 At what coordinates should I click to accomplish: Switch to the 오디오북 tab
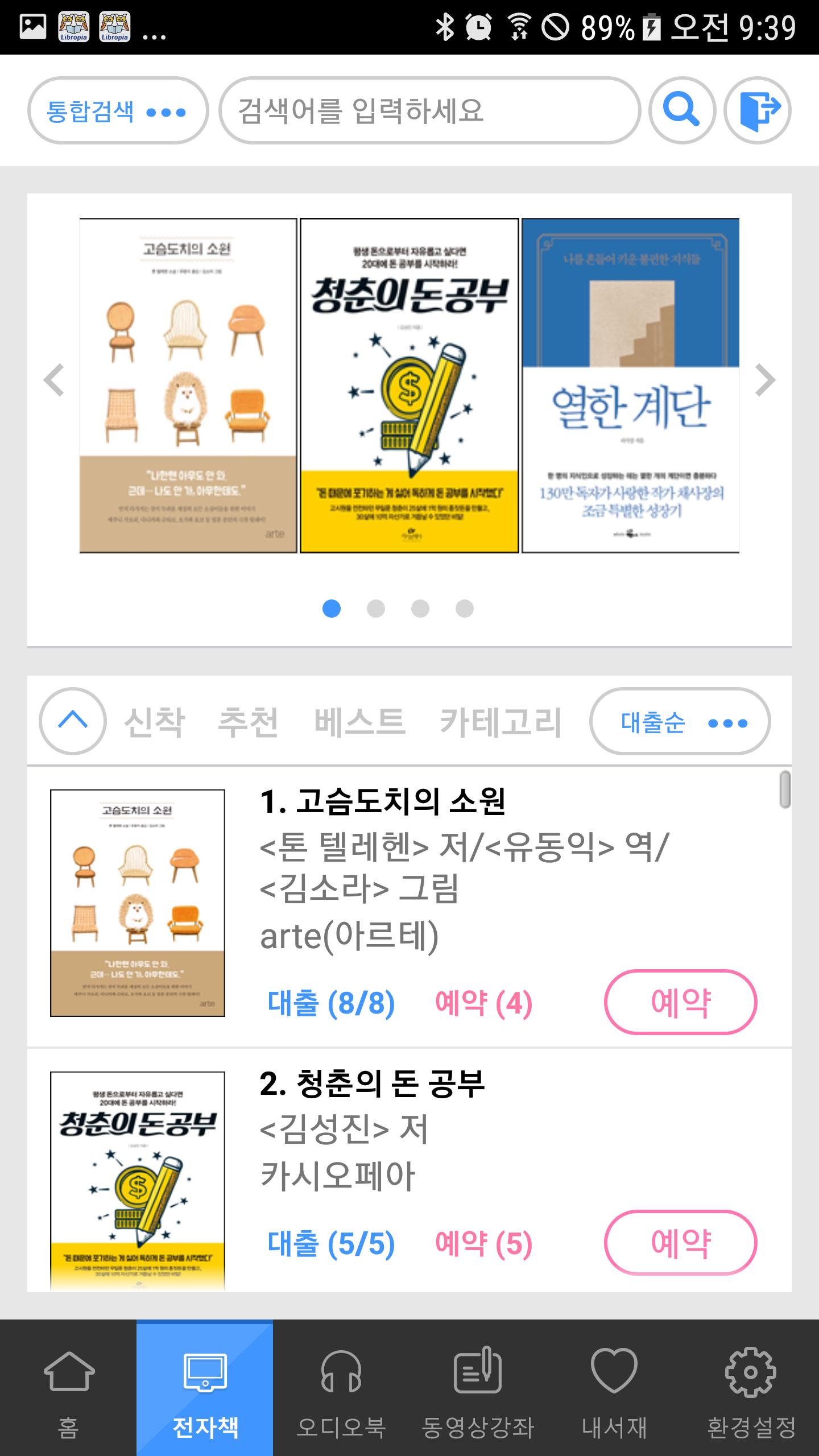pyautogui.click(x=341, y=1388)
